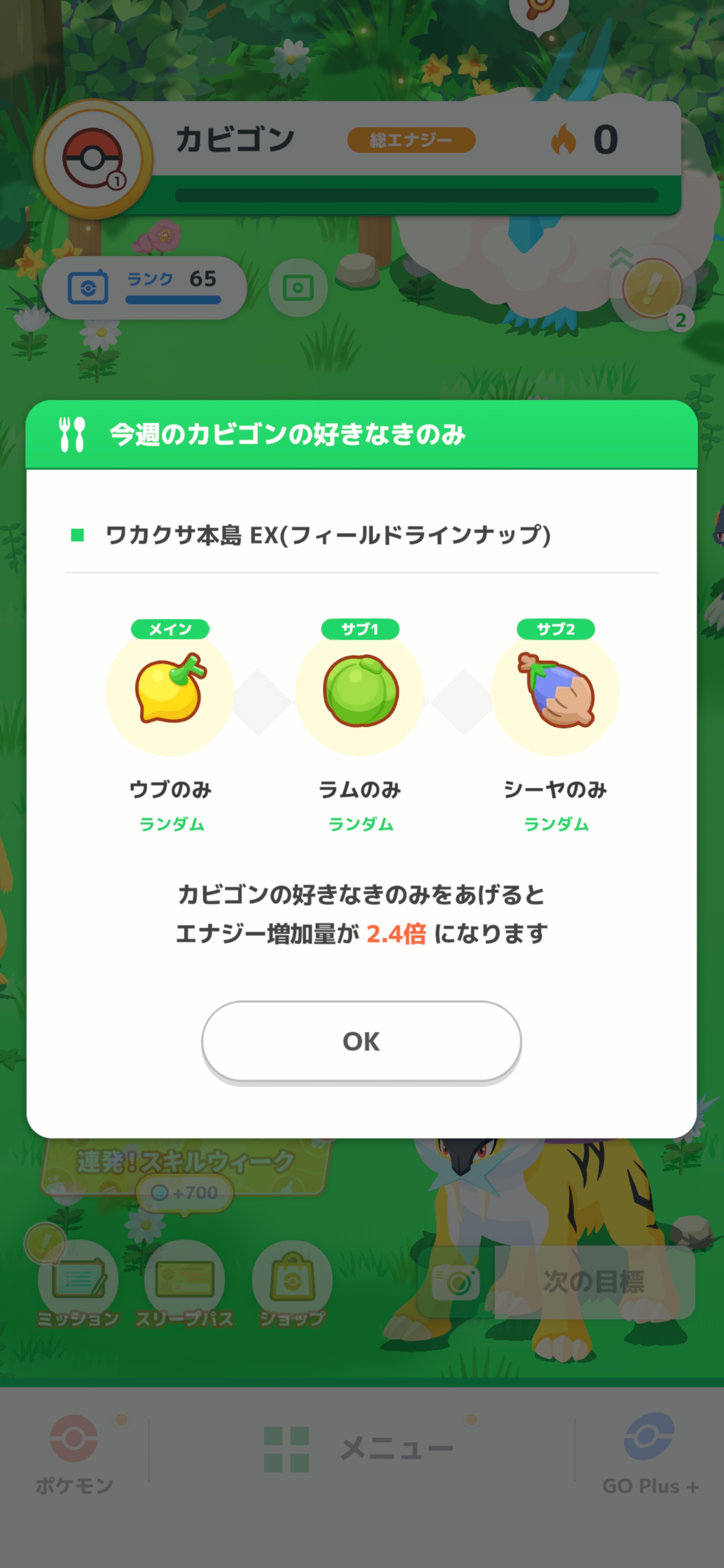Confirm the favorite berries dialog with OK
The height and width of the screenshot is (1568, 724).
pyautogui.click(x=361, y=1041)
